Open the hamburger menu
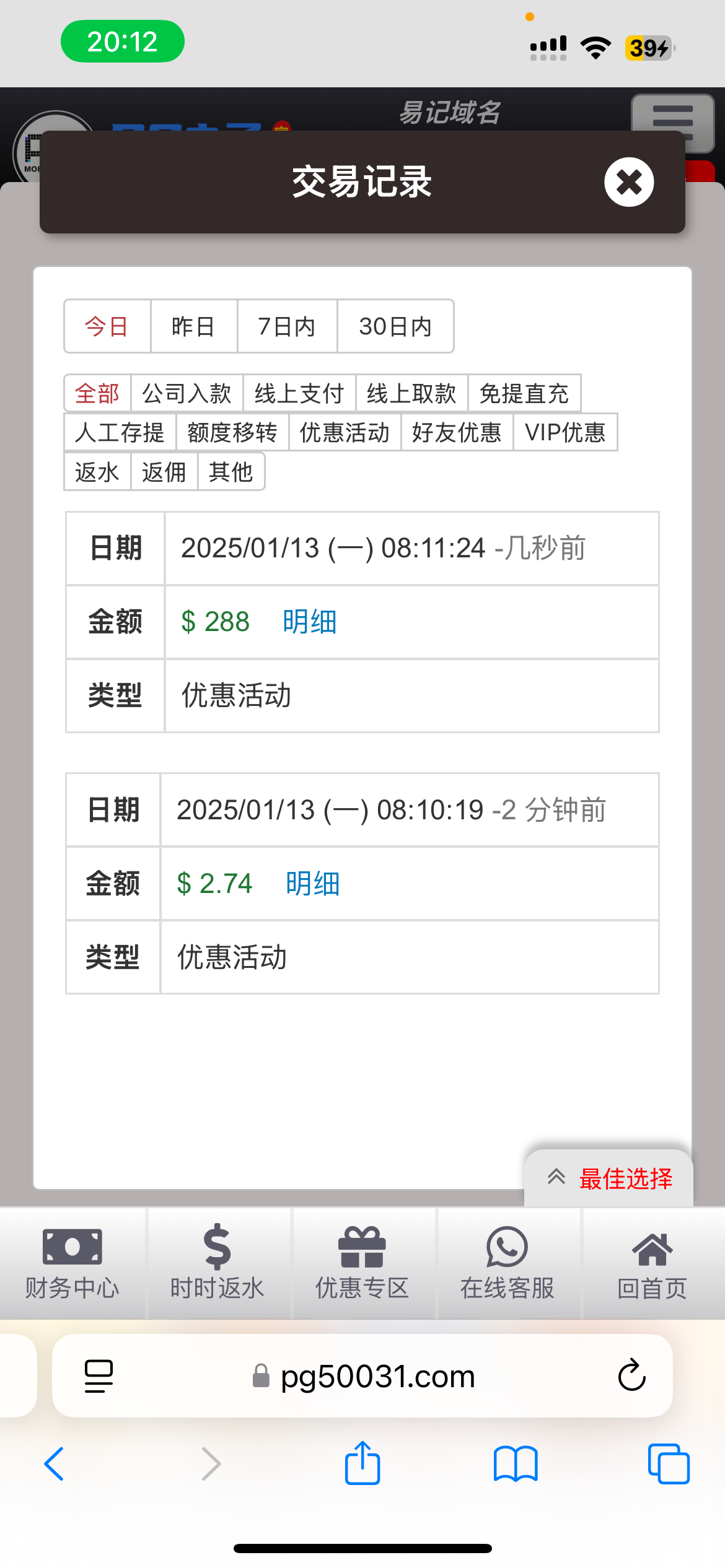Viewport: 725px width, 1568px height. (x=673, y=123)
